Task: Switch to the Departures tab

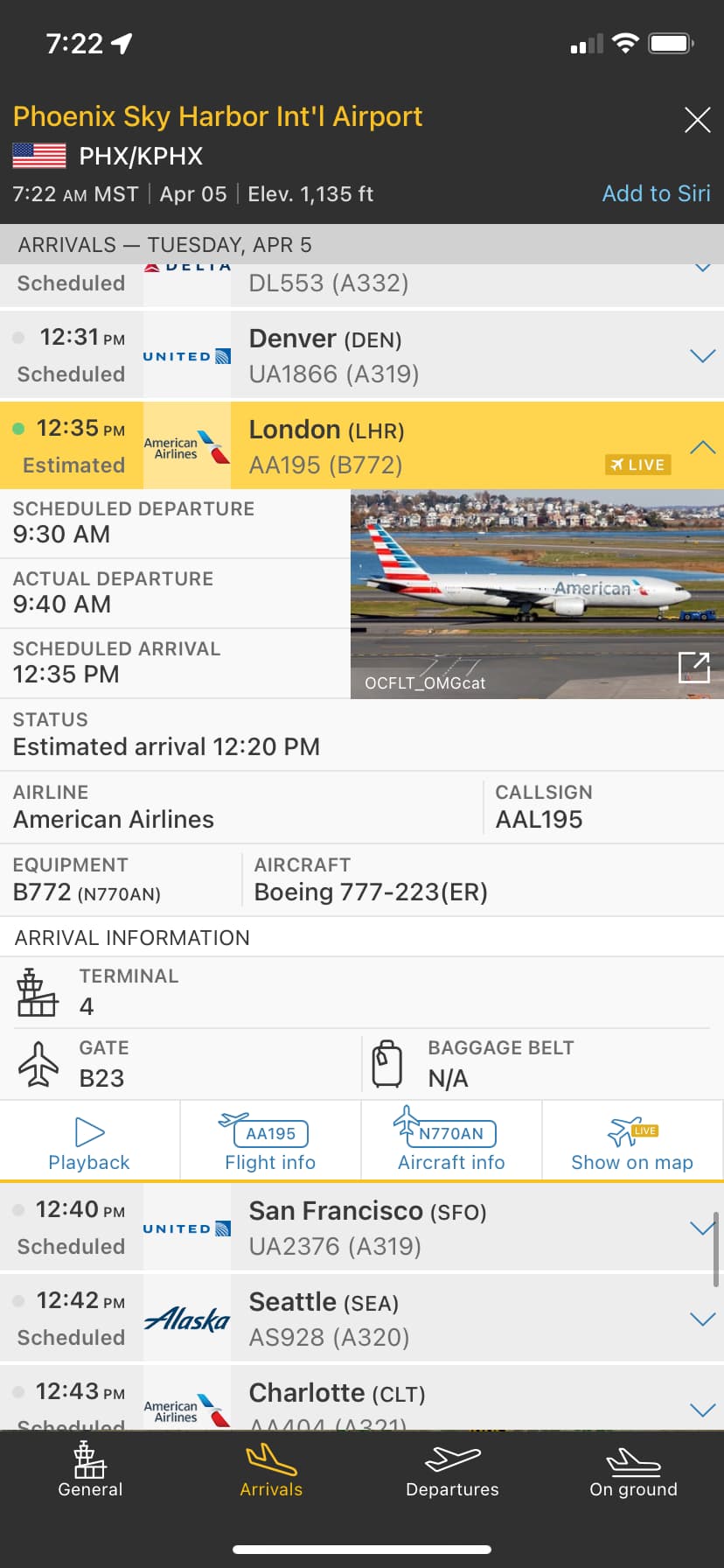Action: (452, 1472)
